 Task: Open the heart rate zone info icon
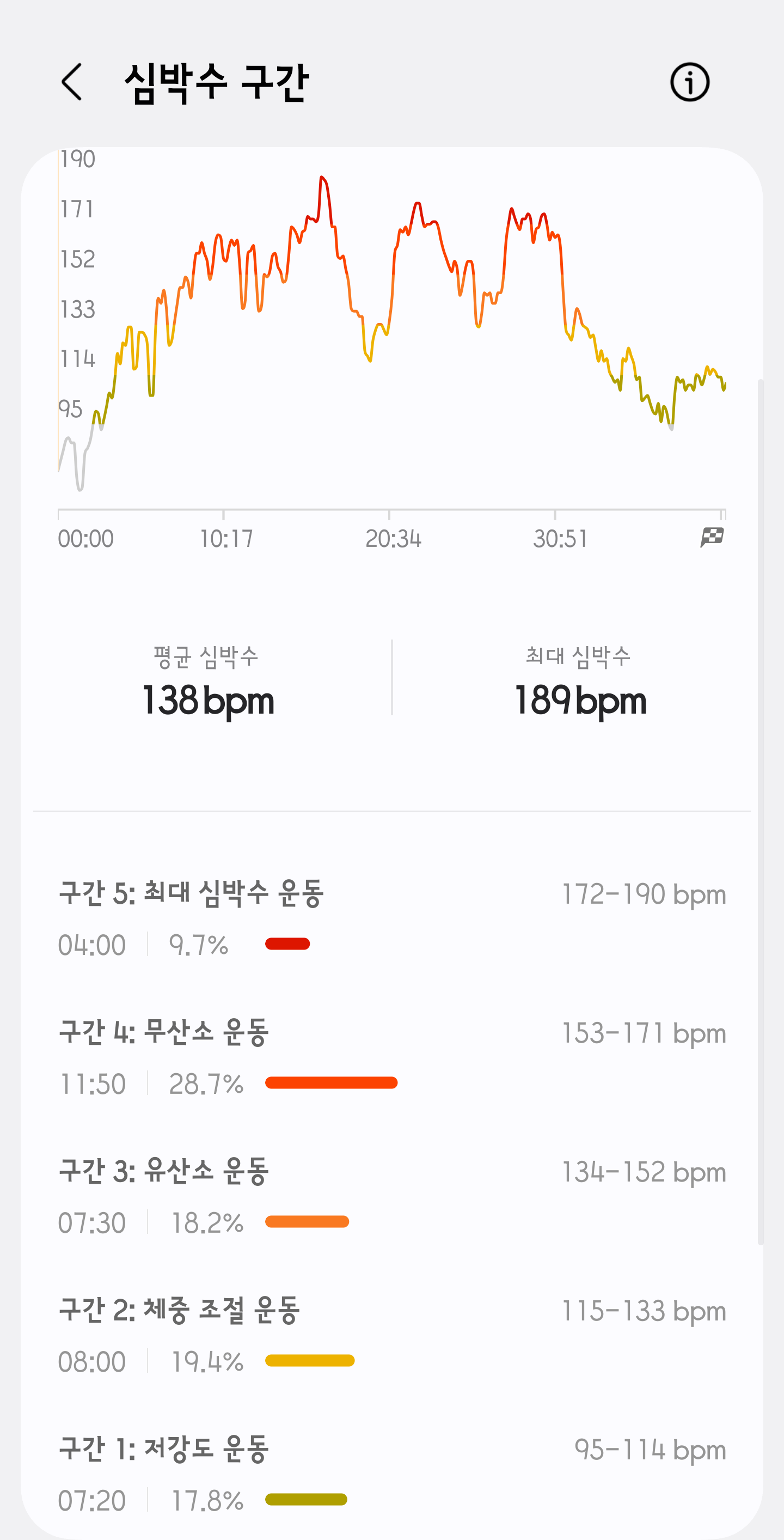pos(689,82)
